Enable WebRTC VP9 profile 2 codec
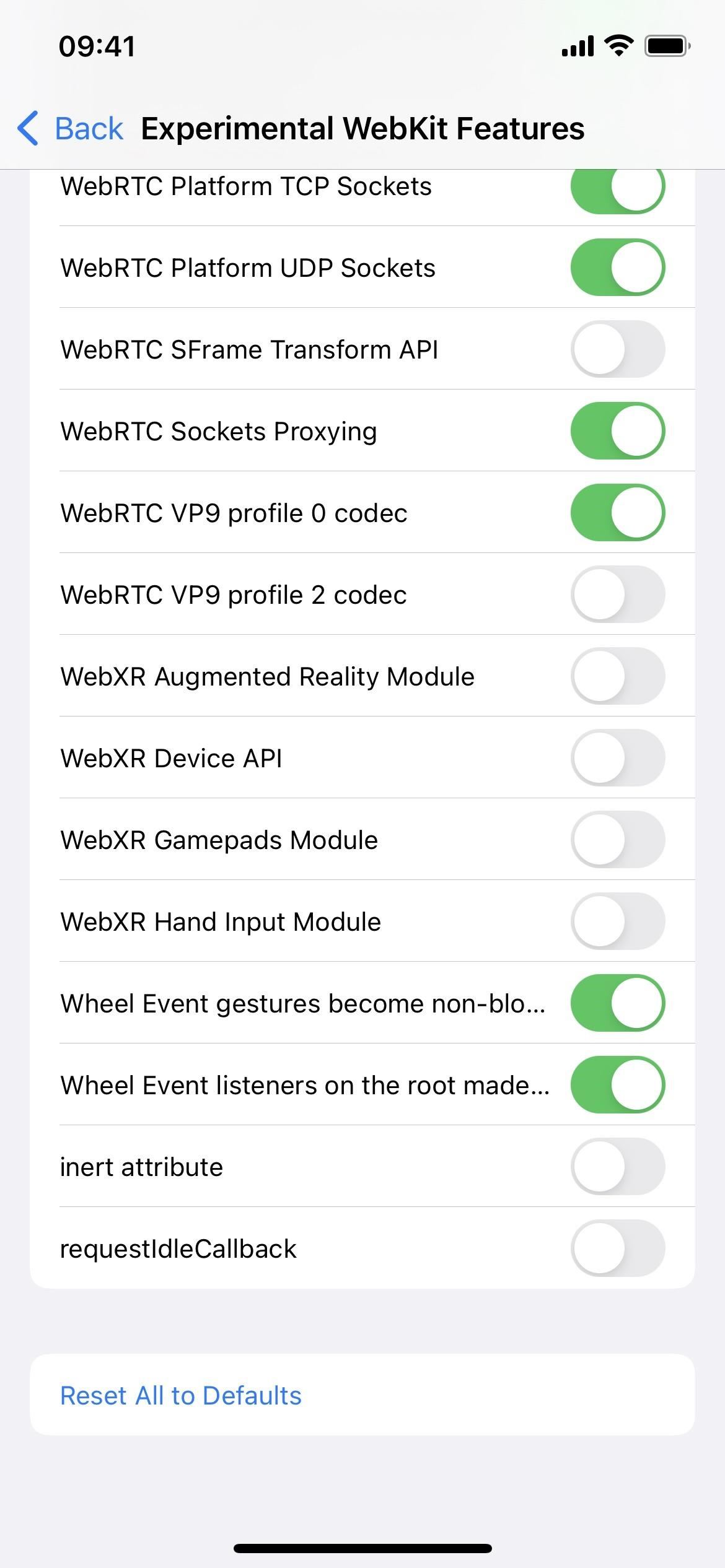This screenshot has height=1568, width=725. click(619, 594)
